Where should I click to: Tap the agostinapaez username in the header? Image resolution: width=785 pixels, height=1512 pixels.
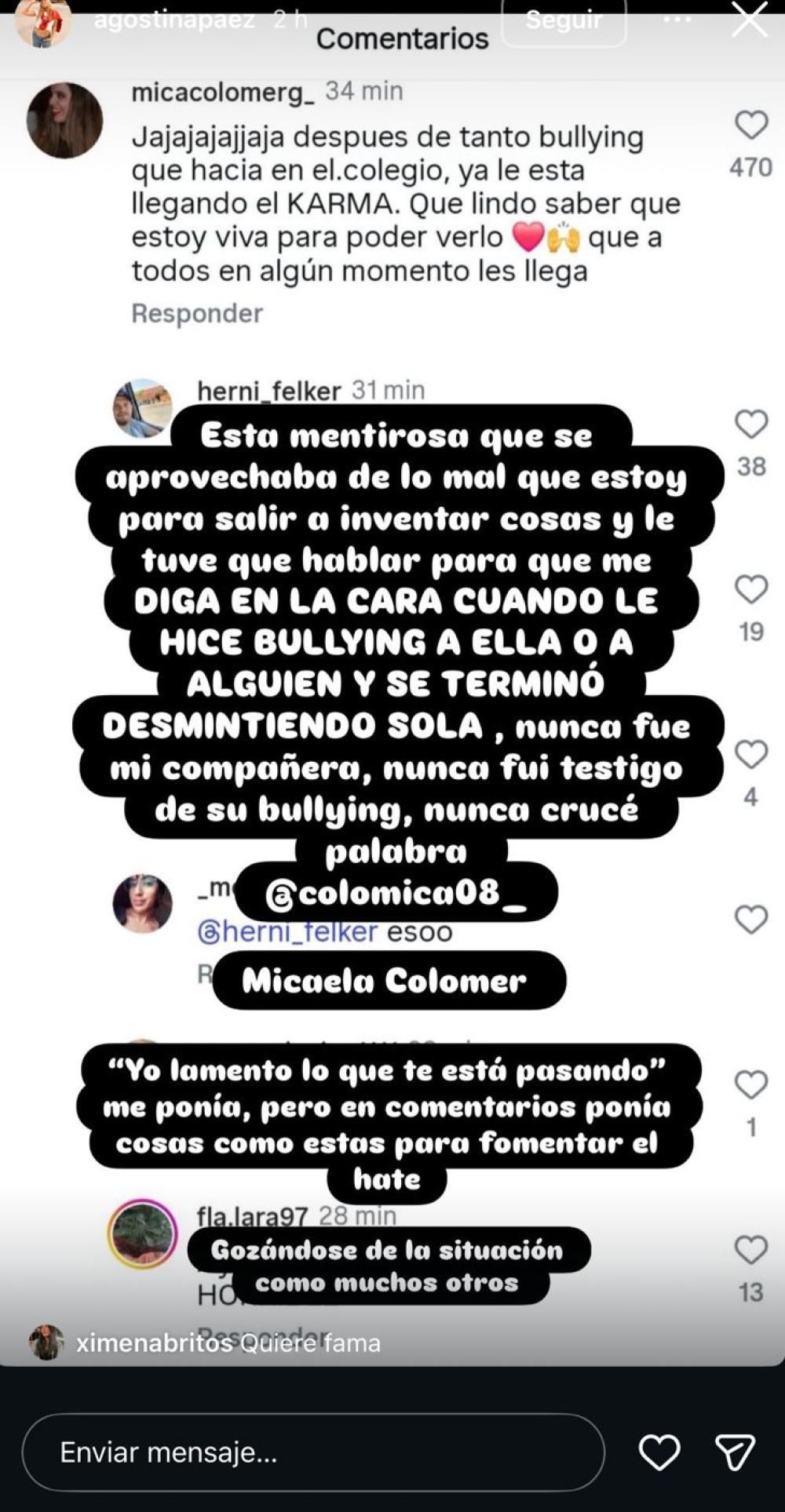coord(174,19)
